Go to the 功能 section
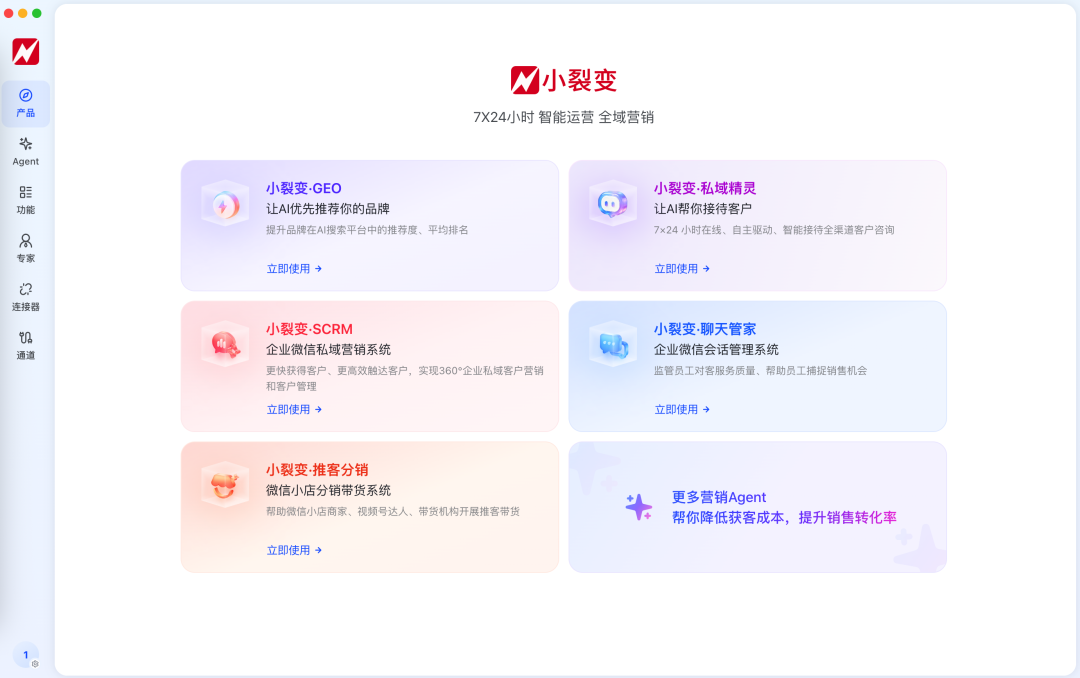Image resolution: width=1080 pixels, height=678 pixels. coord(25,200)
